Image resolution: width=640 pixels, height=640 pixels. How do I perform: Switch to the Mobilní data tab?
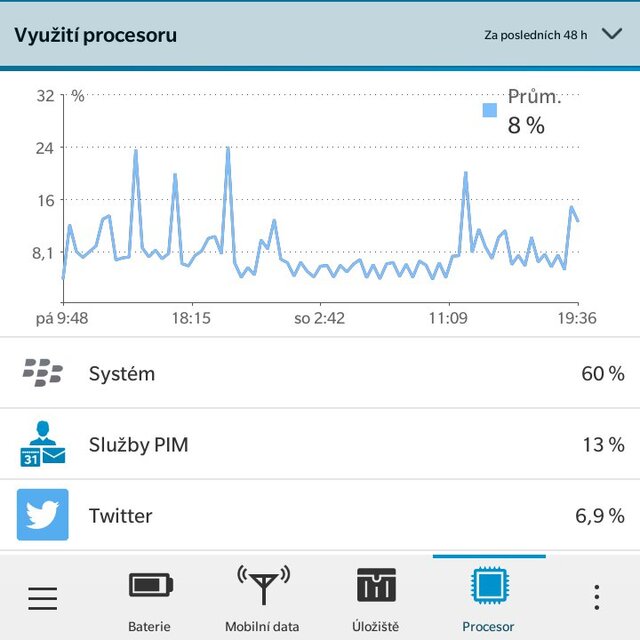[262, 598]
